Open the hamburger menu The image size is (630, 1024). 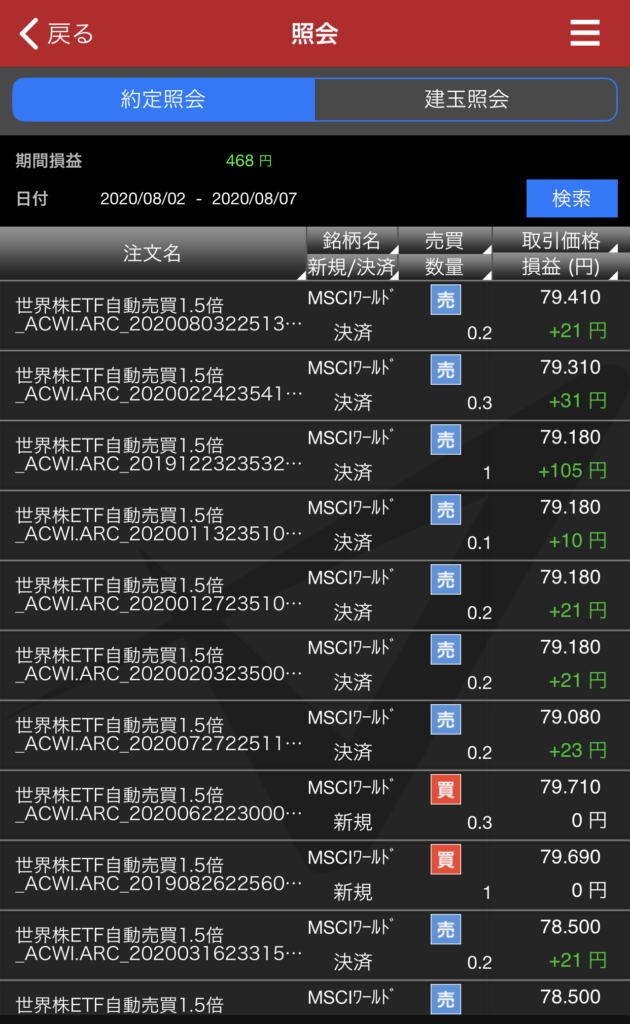click(x=585, y=34)
